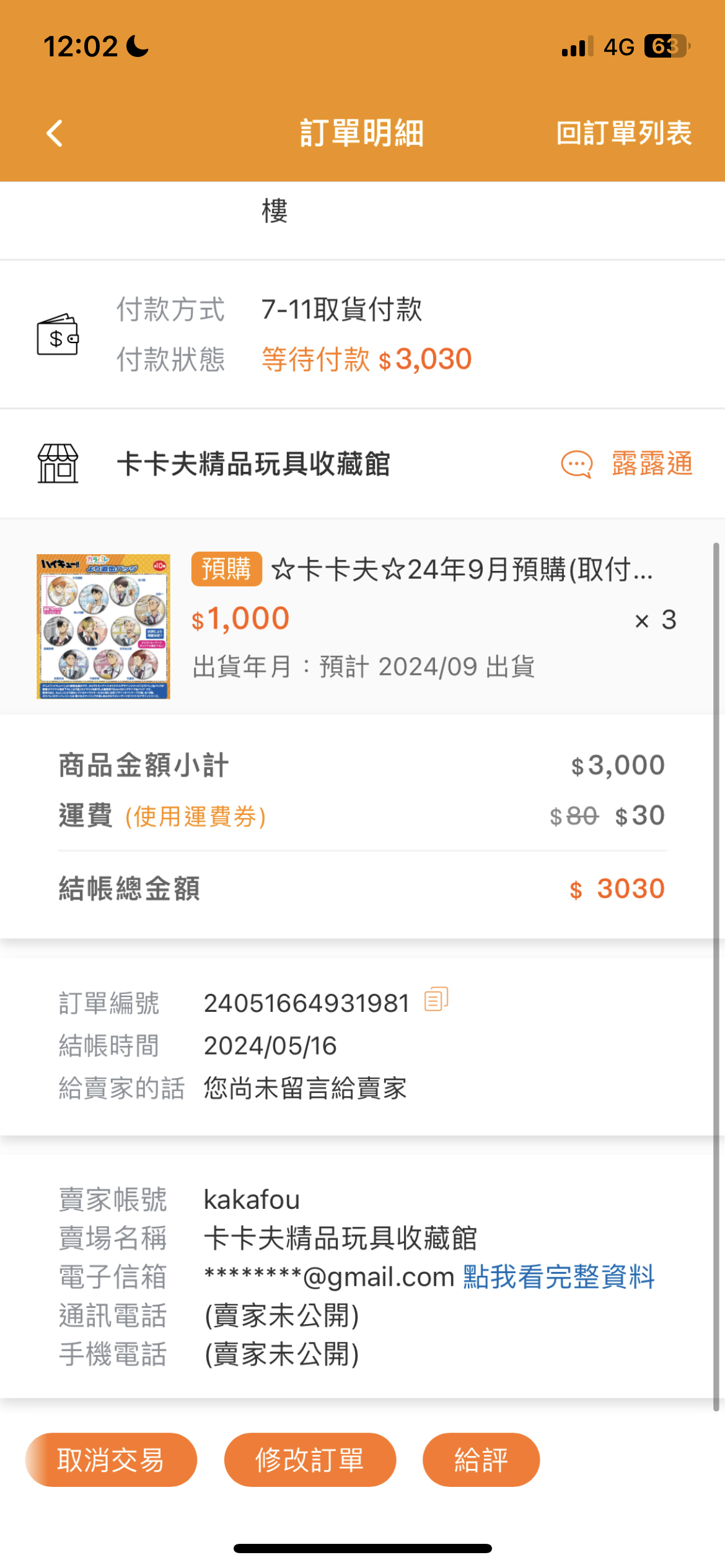Screen dimensions: 725x1568
Task: Open seller chat 露露通
Action: pyautogui.click(x=627, y=464)
